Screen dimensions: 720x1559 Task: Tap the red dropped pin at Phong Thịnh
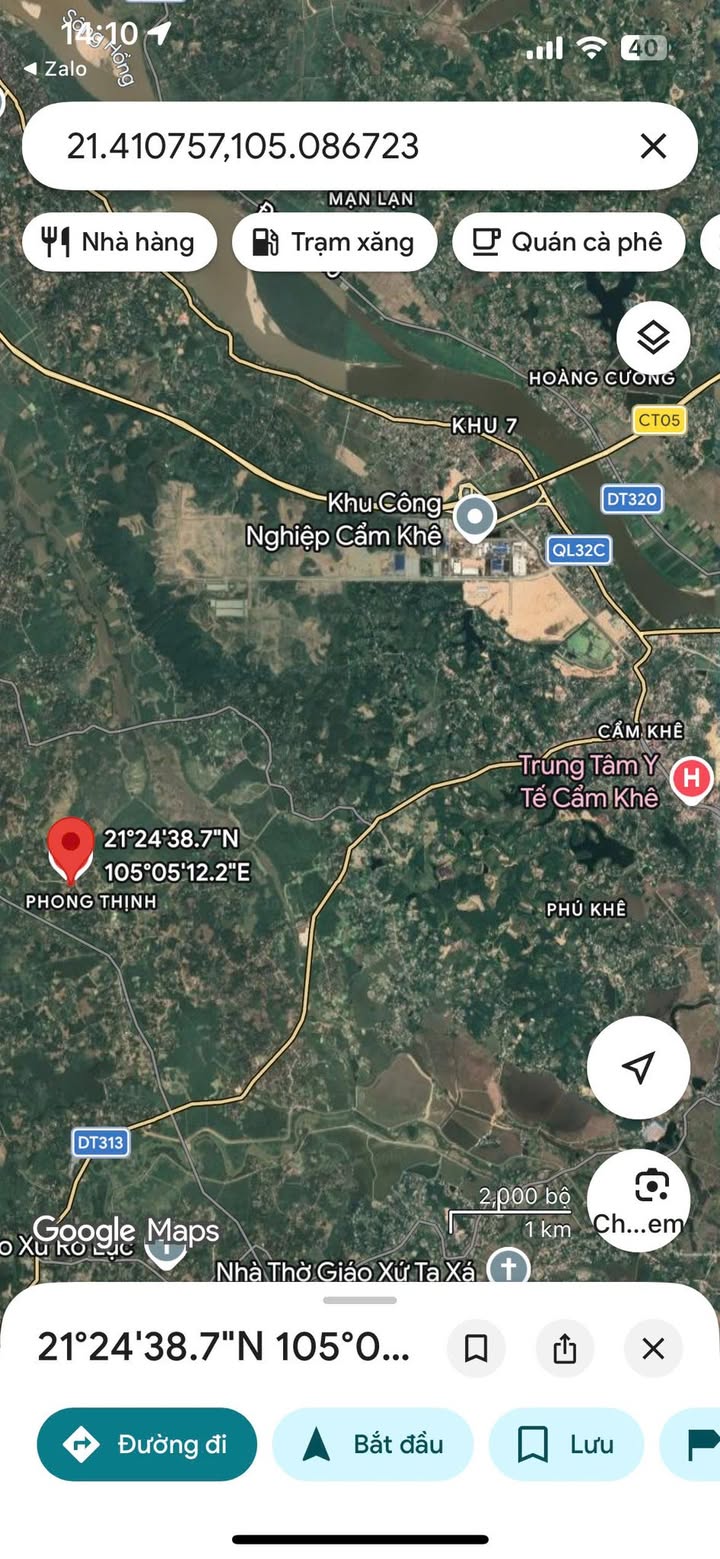[70, 847]
